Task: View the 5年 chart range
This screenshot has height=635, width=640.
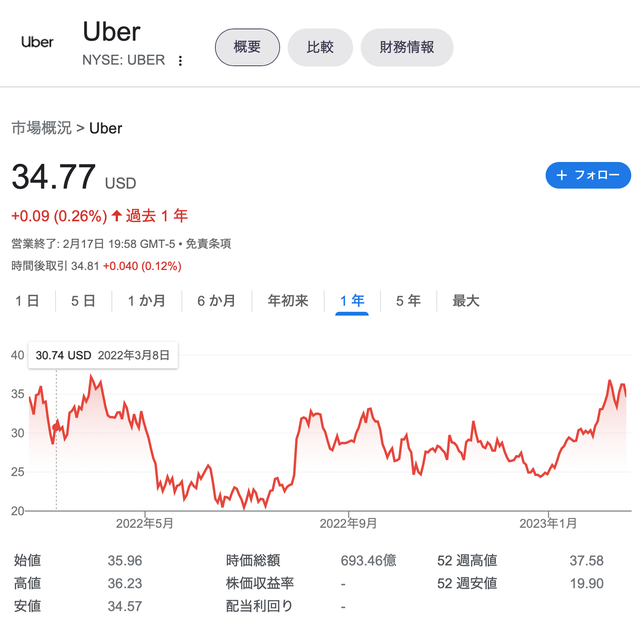Action: (x=408, y=300)
